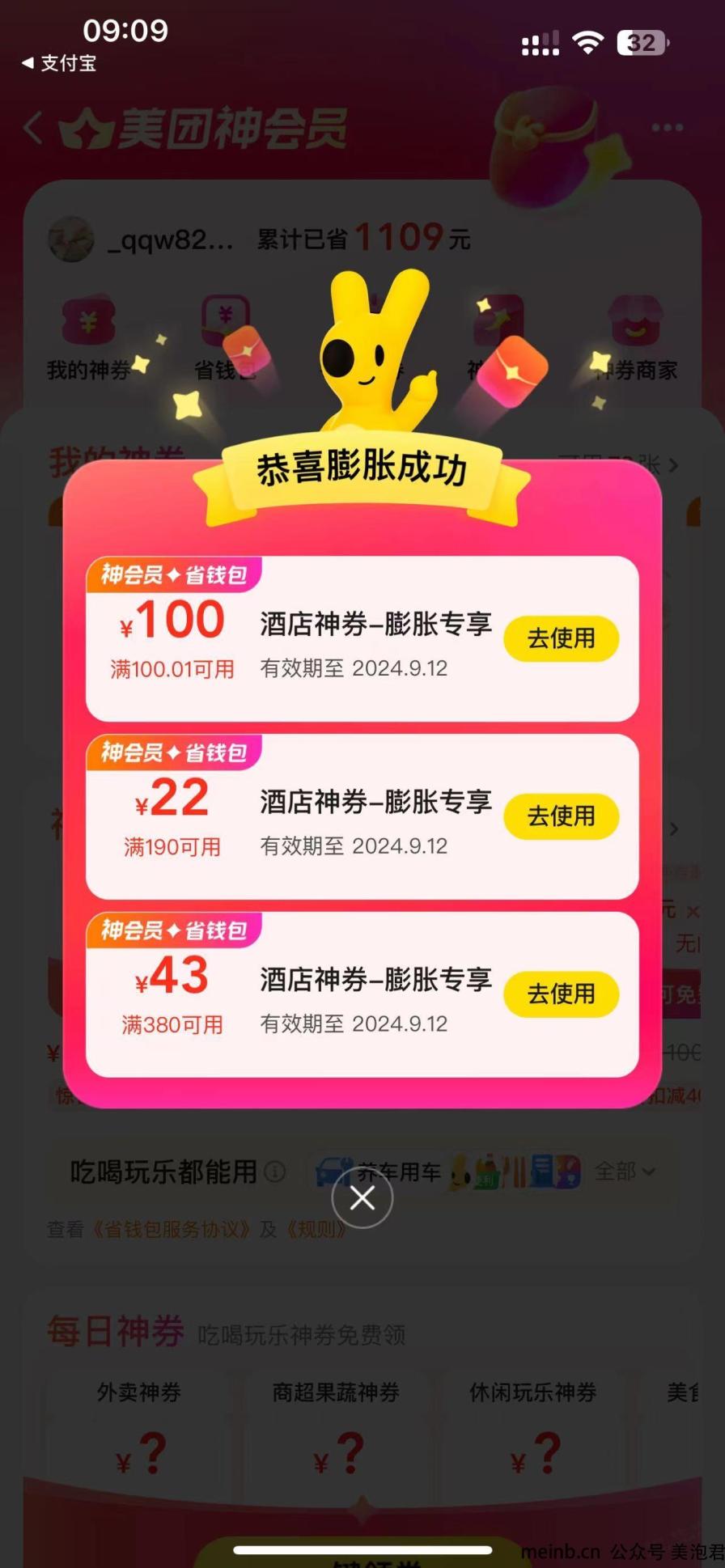The height and width of the screenshot is (1568, 725).
Task: Dismiss the coupon popup with the X
Action: (362, 1197)
